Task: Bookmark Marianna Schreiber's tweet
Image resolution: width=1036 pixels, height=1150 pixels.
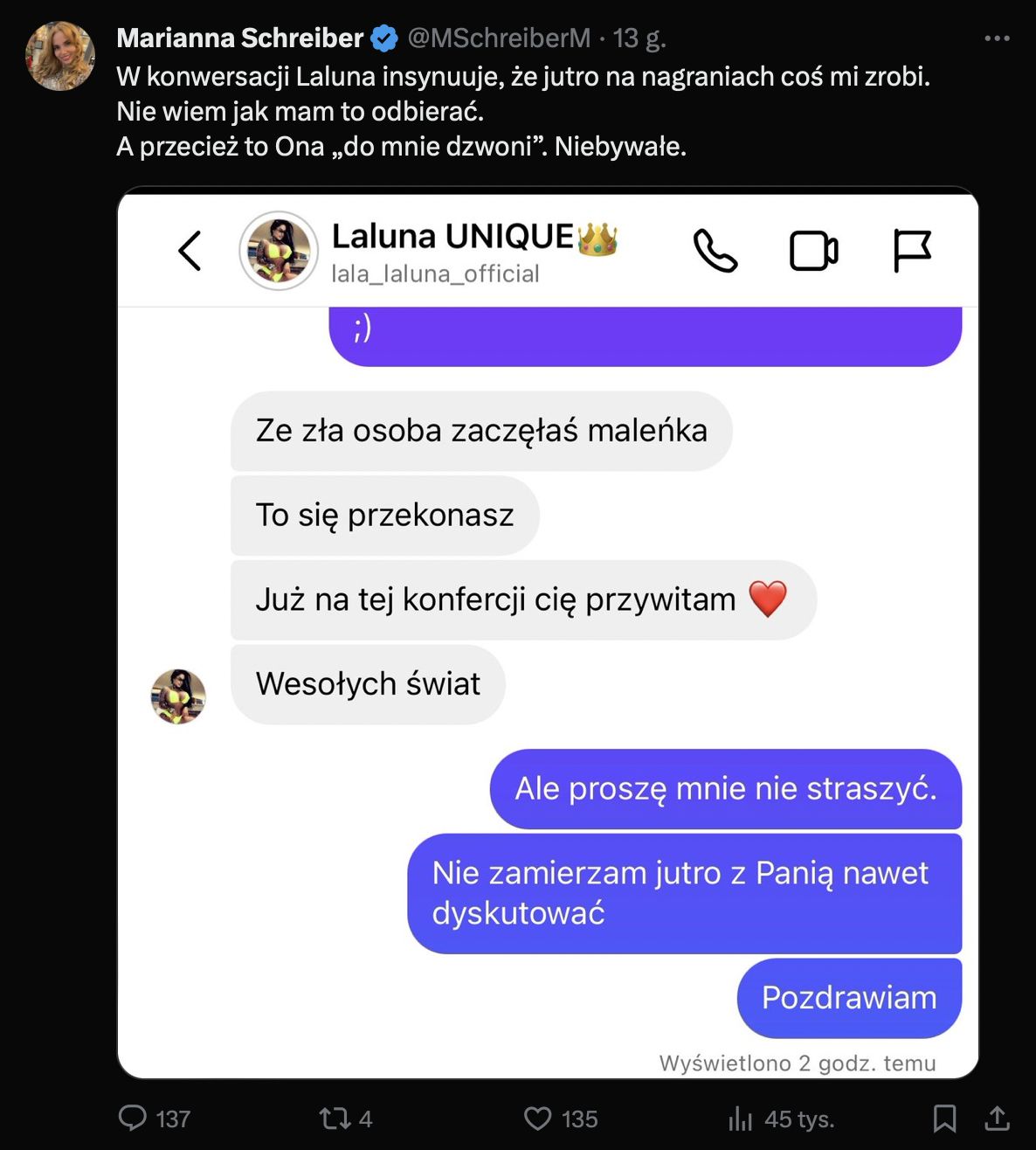Action: click(944, 1119)
